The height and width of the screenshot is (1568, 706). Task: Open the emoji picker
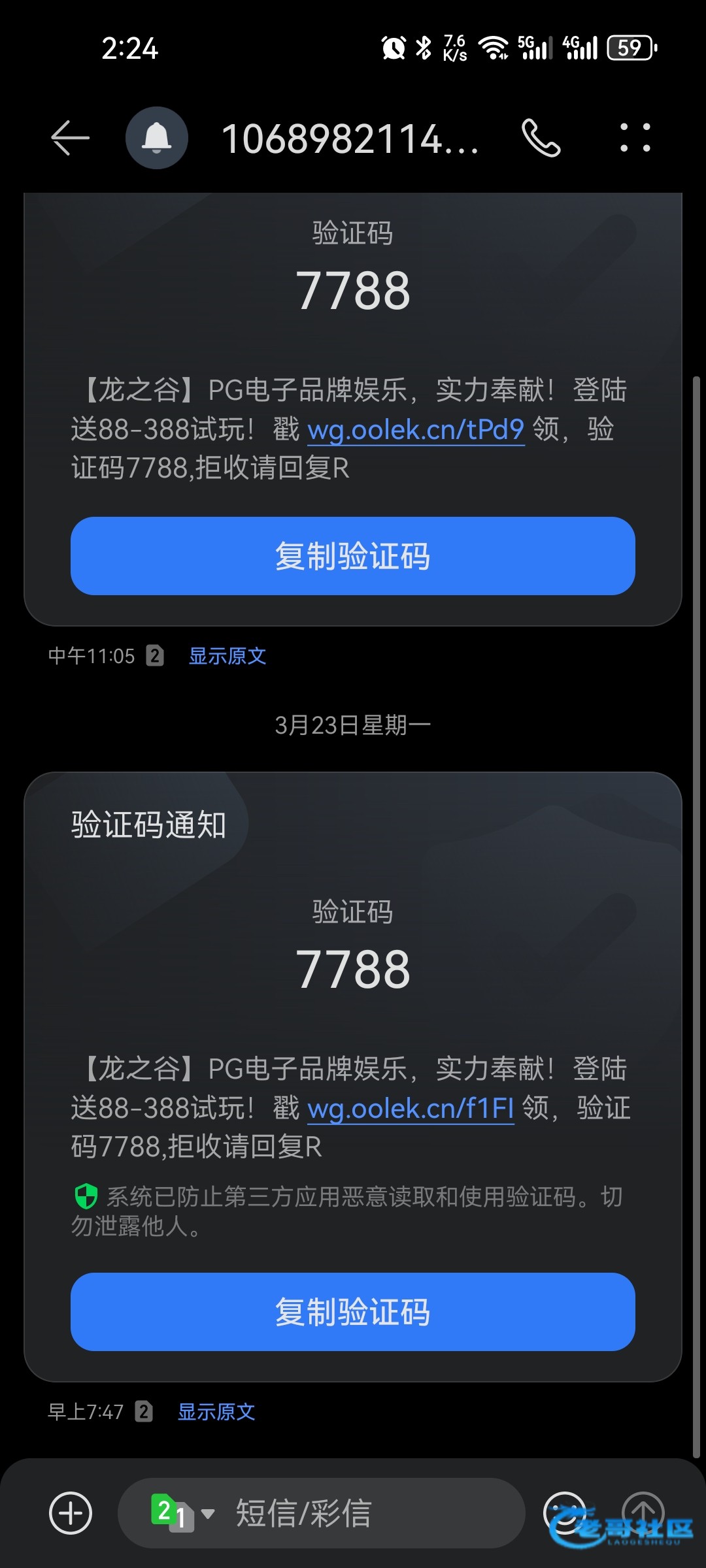point(563,1512)
